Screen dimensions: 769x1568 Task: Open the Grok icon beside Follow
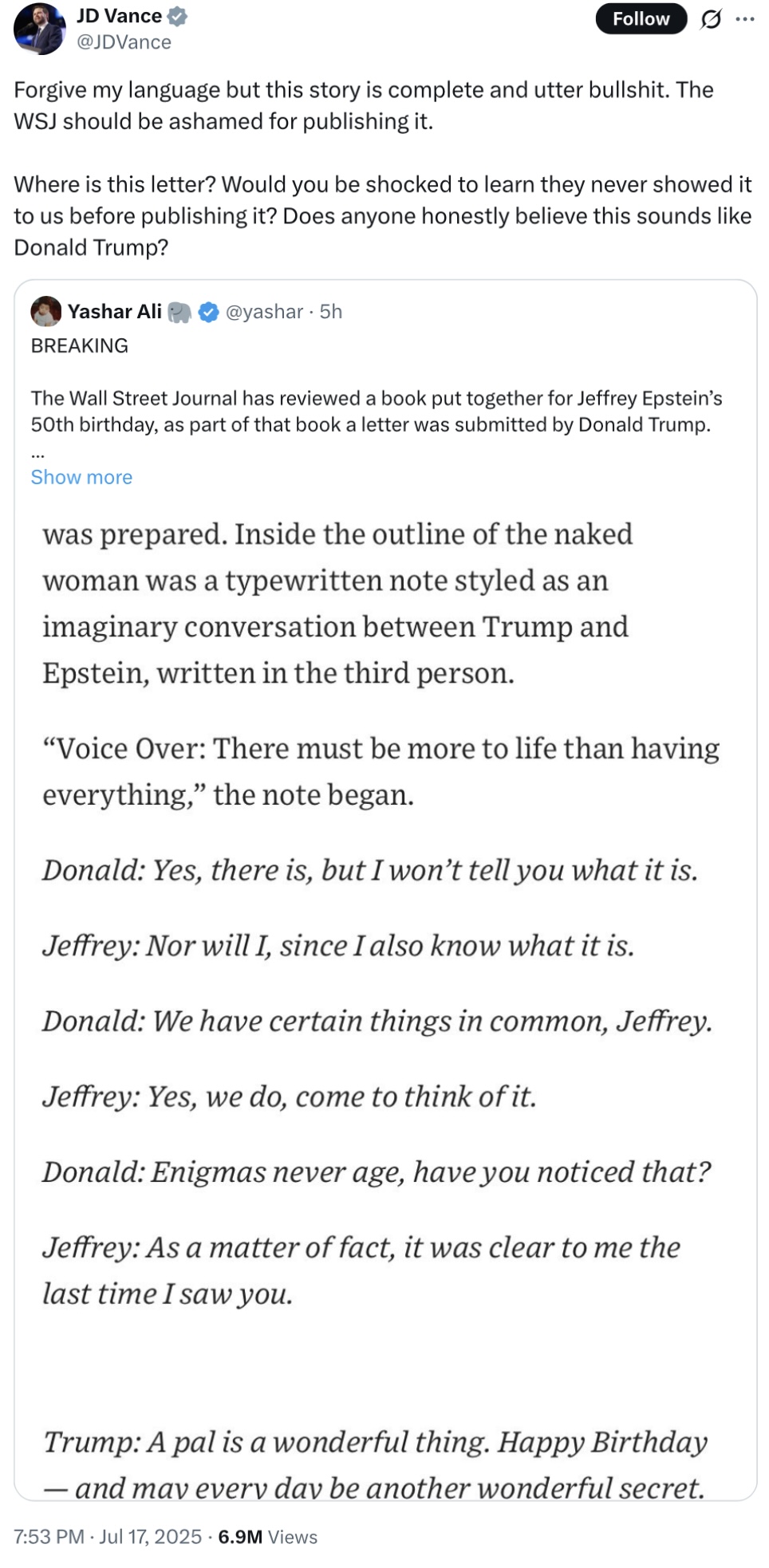710,19
